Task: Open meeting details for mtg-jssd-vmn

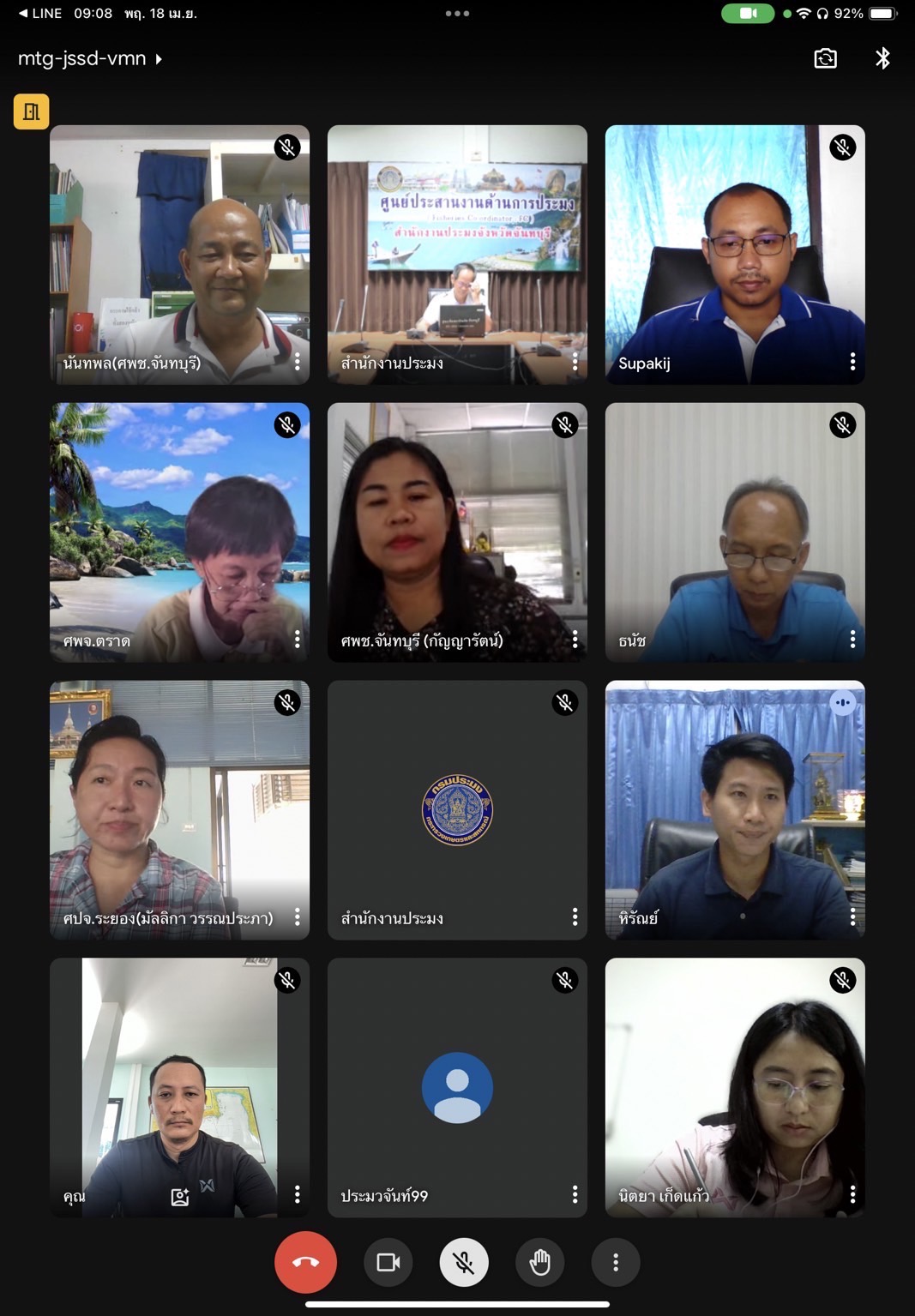Action: [90, 58]
